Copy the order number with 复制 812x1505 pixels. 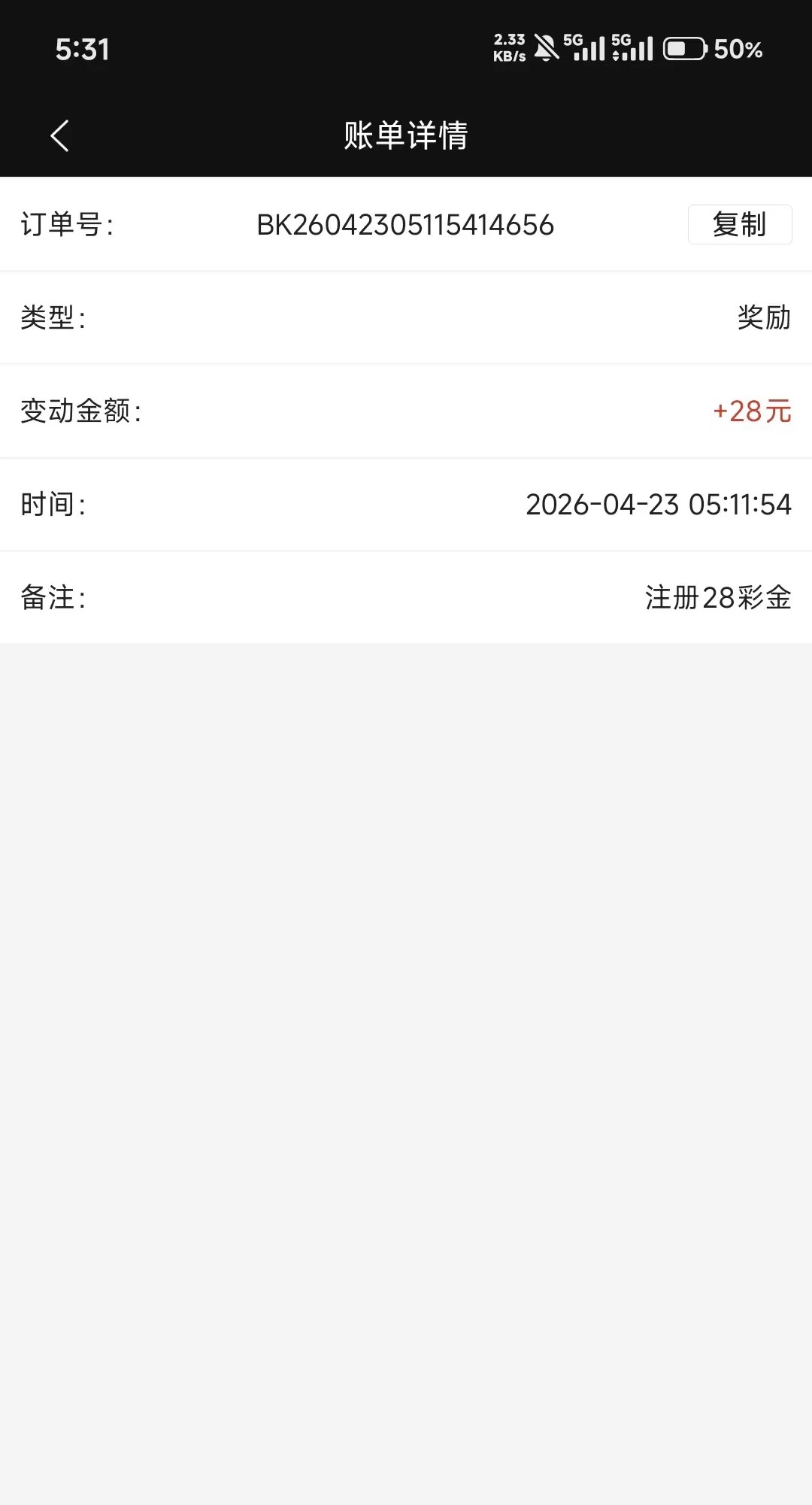pos(739,224)
